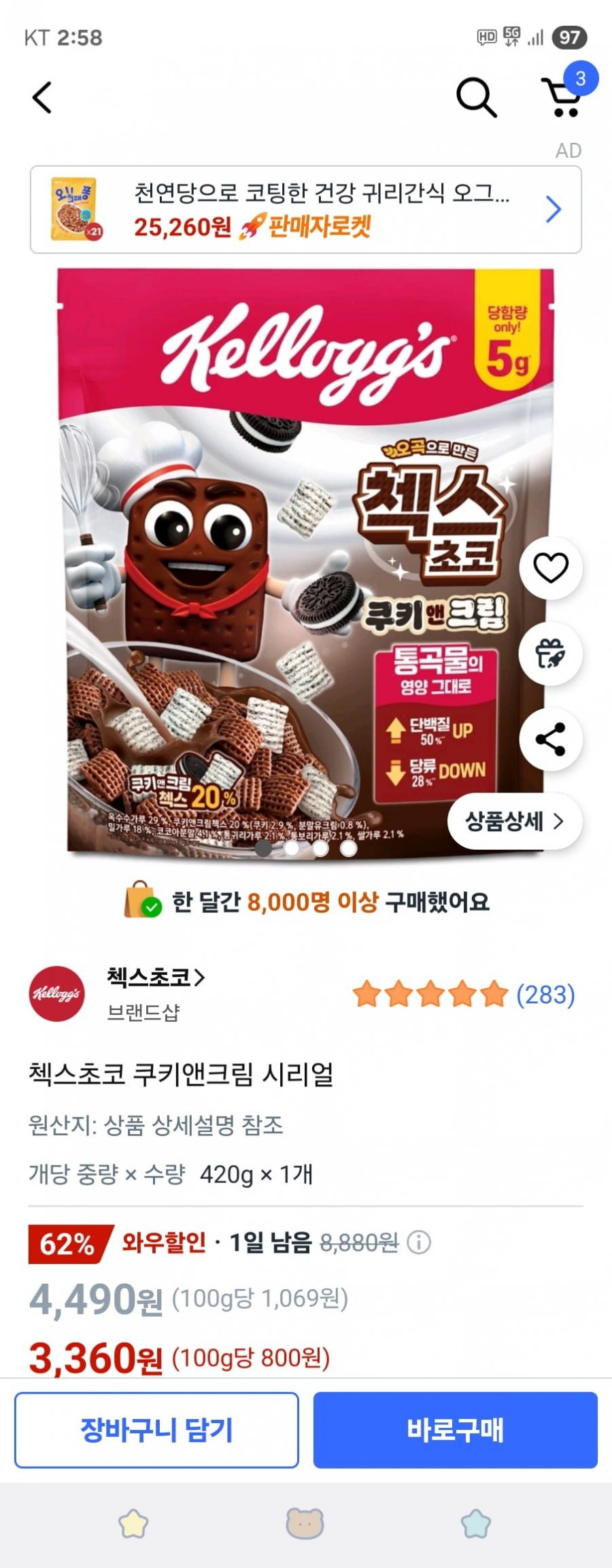Show price info icon next to 8,880원
Viewport: 612px width, 1568px height.
pos(419,1243)
